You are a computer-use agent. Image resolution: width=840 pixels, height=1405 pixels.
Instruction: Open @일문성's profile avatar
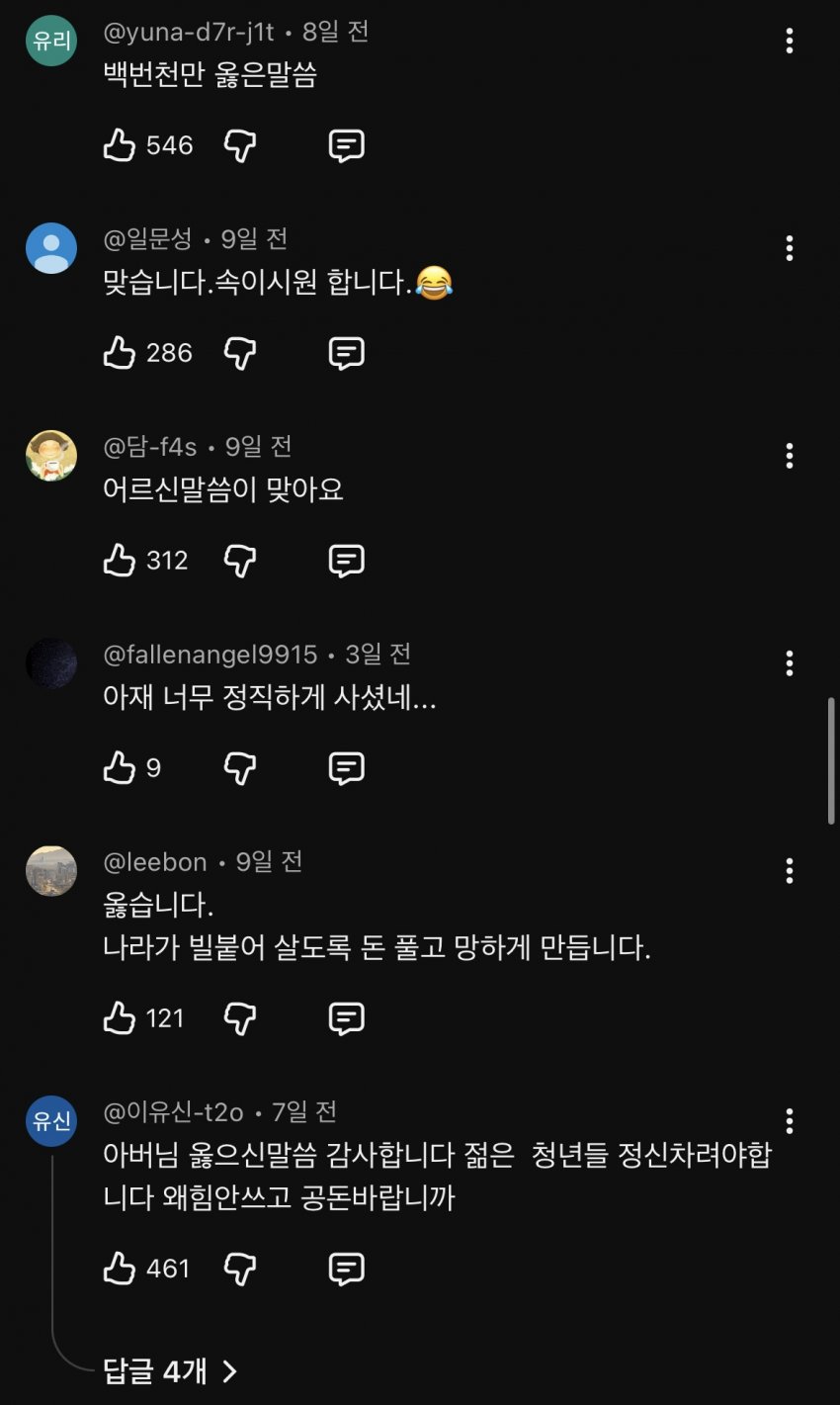pyautogui.click(x=51, y=248)
